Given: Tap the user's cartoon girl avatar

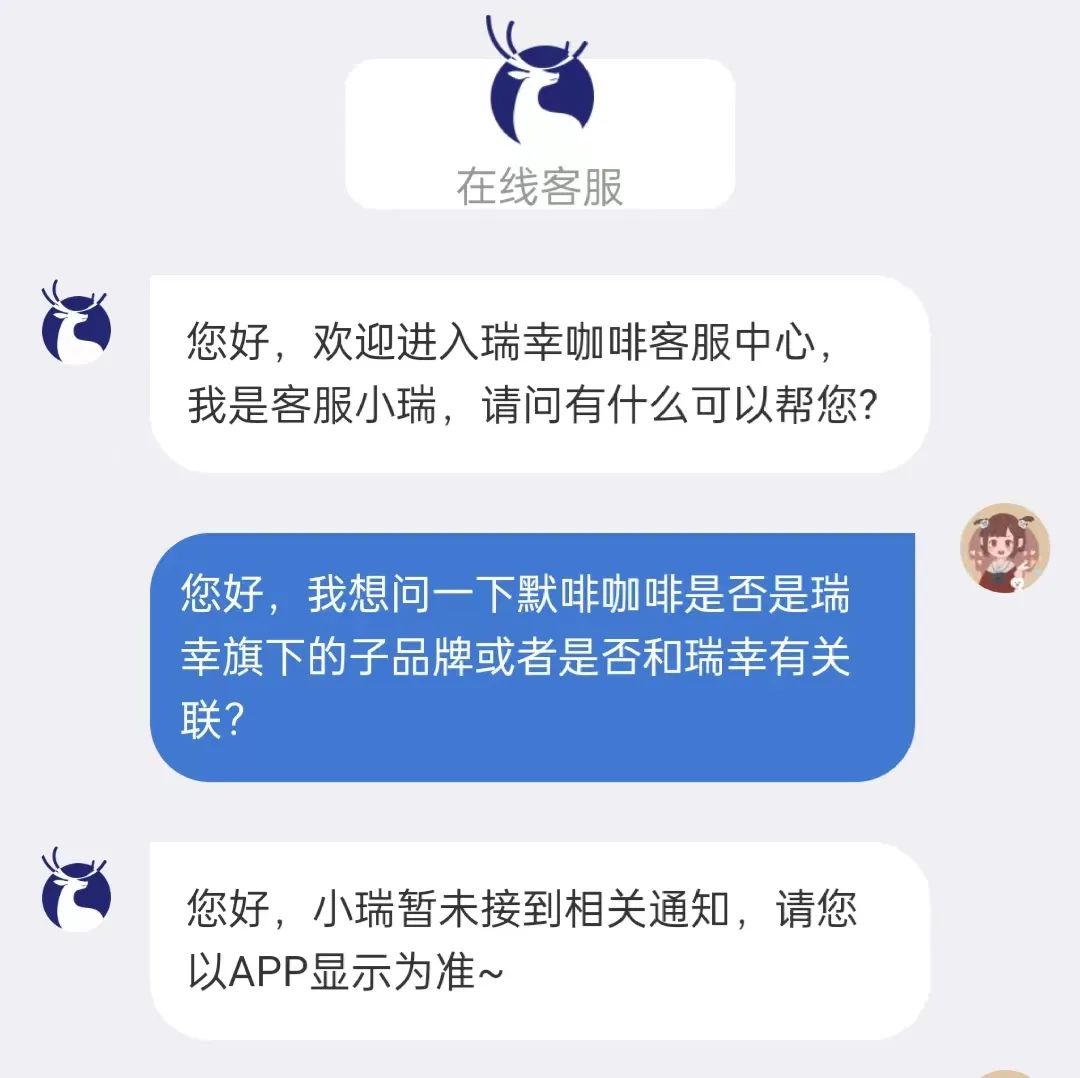Looking at the screenshot, I should point(1005,548).
